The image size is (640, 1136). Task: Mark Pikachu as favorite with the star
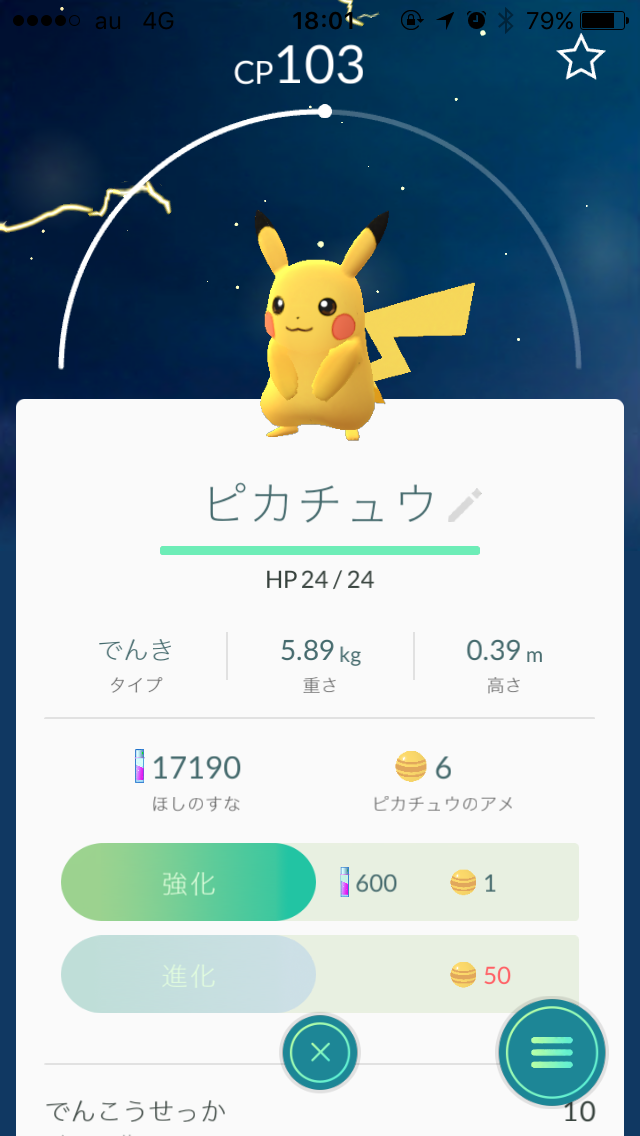coord(581,59)
